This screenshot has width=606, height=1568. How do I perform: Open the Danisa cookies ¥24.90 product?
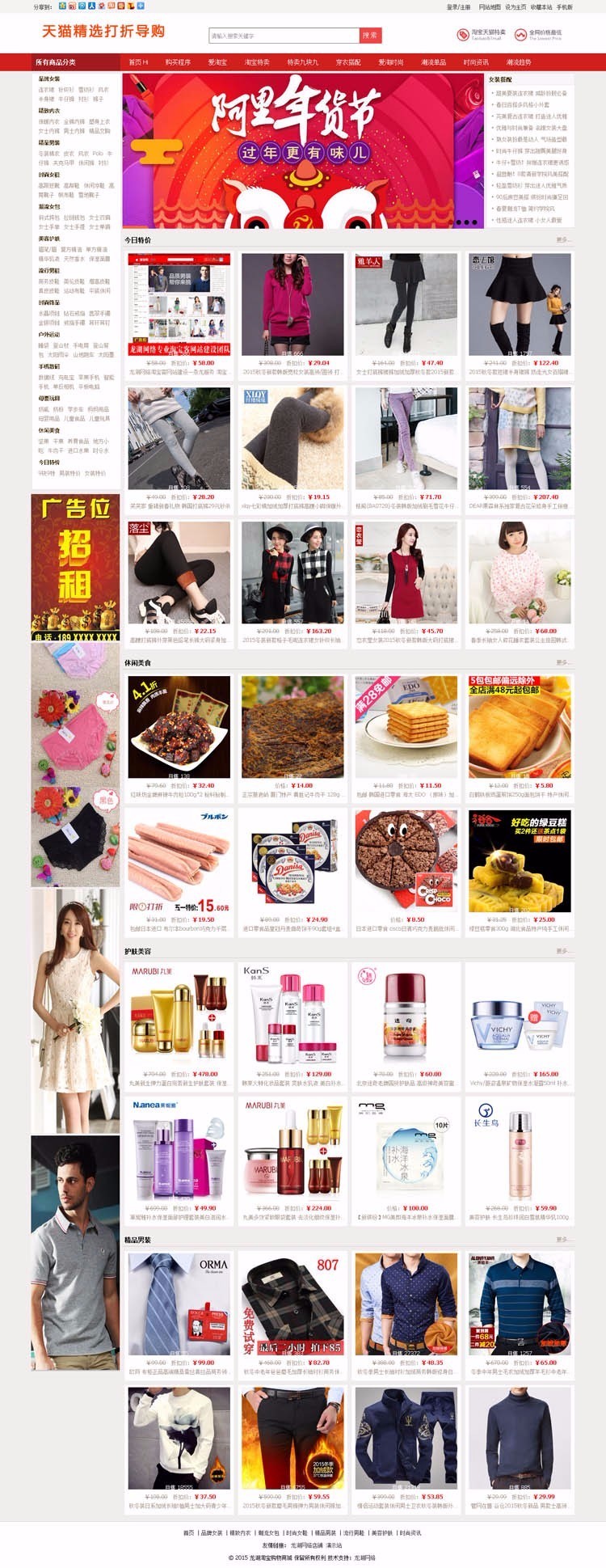(x=292, y=861)
